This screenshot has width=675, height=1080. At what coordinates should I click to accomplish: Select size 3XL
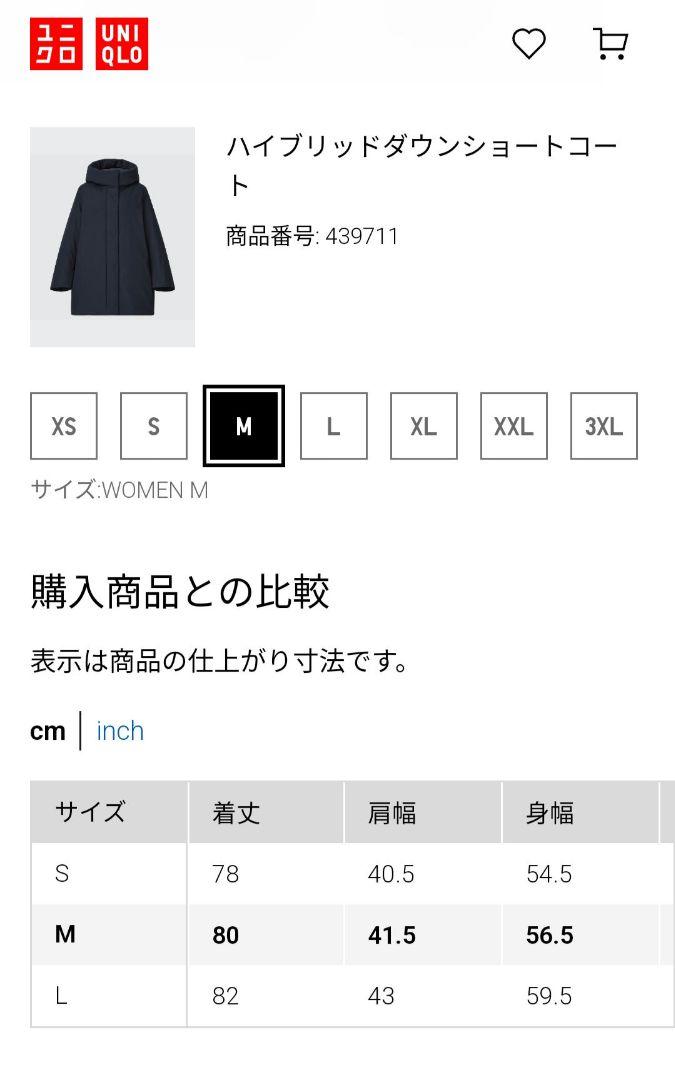pyautogui.click(x=604, y=426)
